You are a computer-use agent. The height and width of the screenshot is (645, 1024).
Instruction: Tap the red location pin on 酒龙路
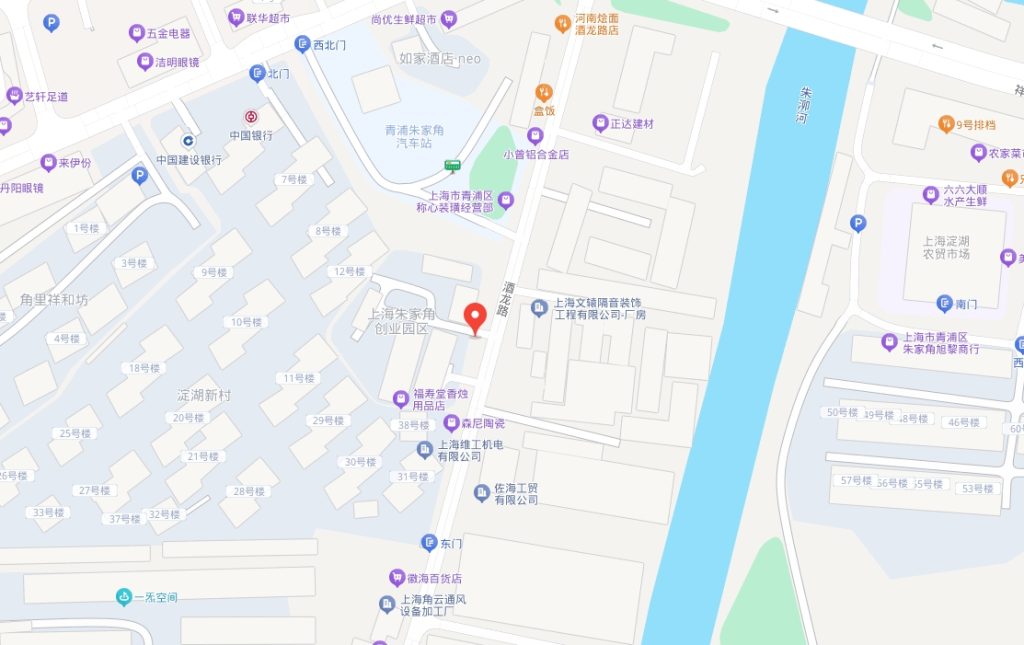click(477, 318)
